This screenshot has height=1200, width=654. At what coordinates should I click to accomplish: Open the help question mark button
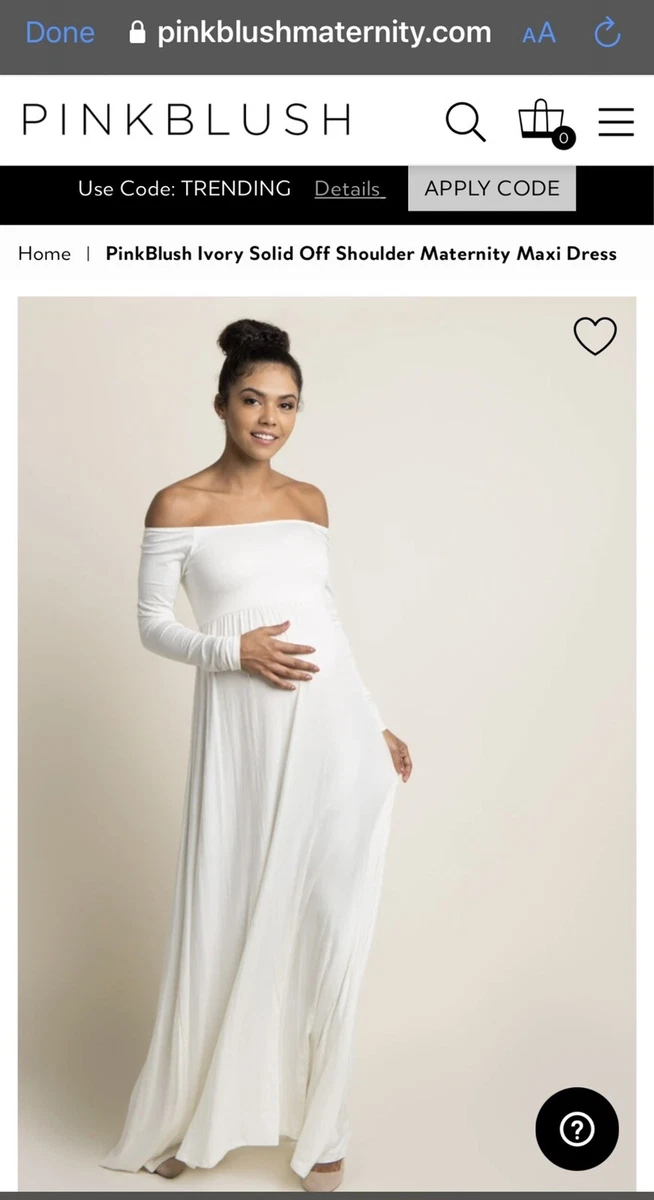(x=577, y=1129)
